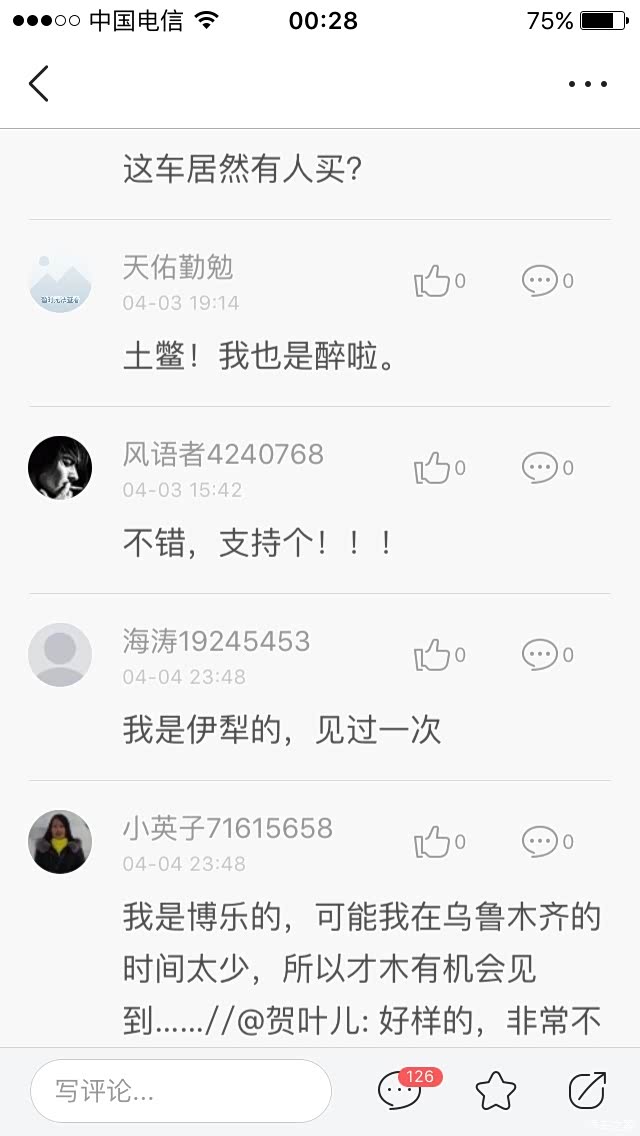This screenshot has width=640, height=1136.
Task: Reply to 天佑勤勉's comment
Action: tap(540, 281)
